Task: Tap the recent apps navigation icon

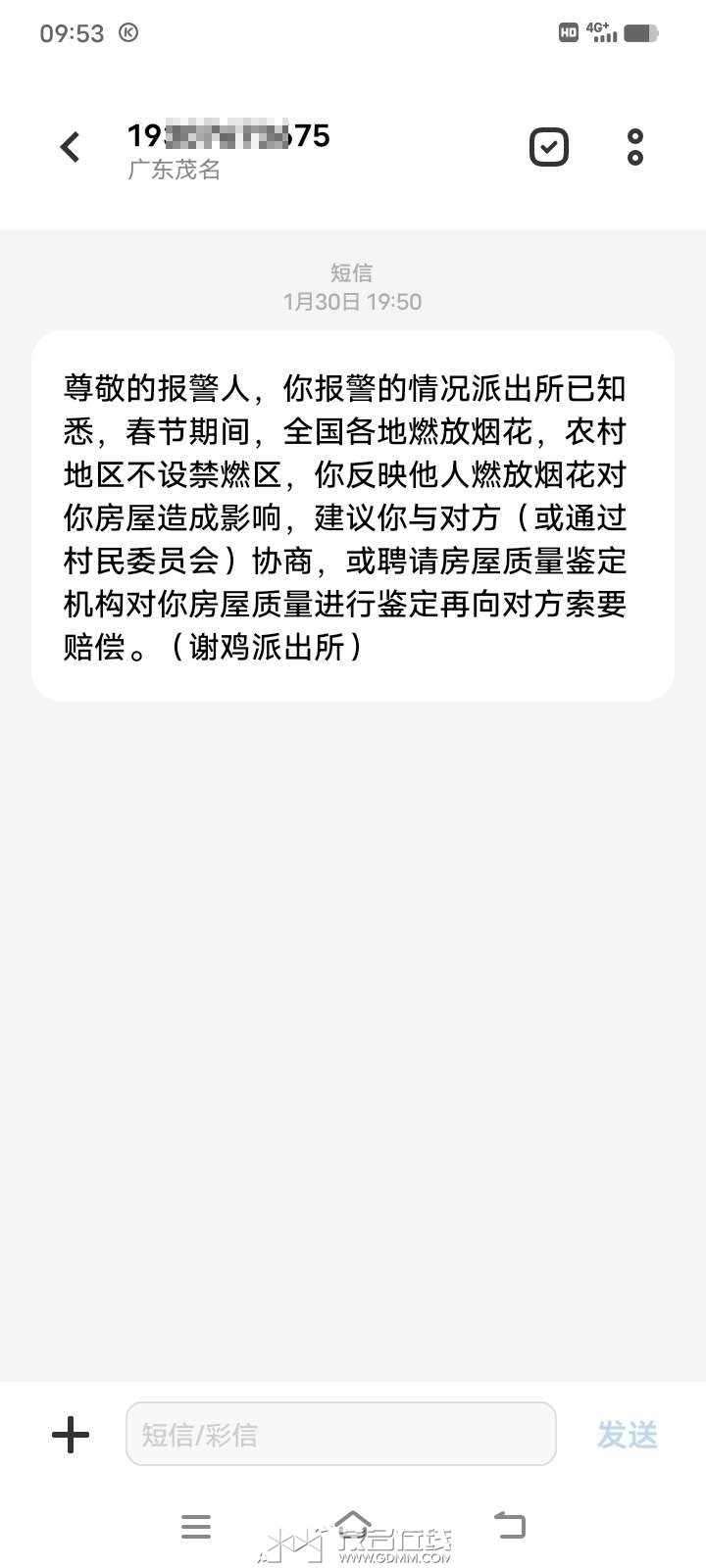Action: [196, 1525]
